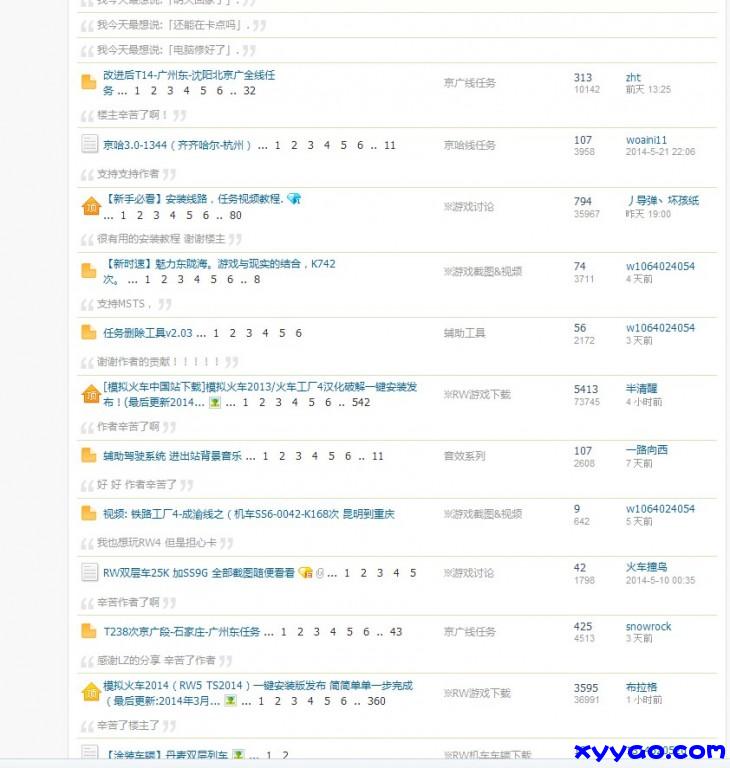The image size is (730, 768).
Task: Open T238次京广段-石家庄-广州东任务 thread
Action: 181,632
